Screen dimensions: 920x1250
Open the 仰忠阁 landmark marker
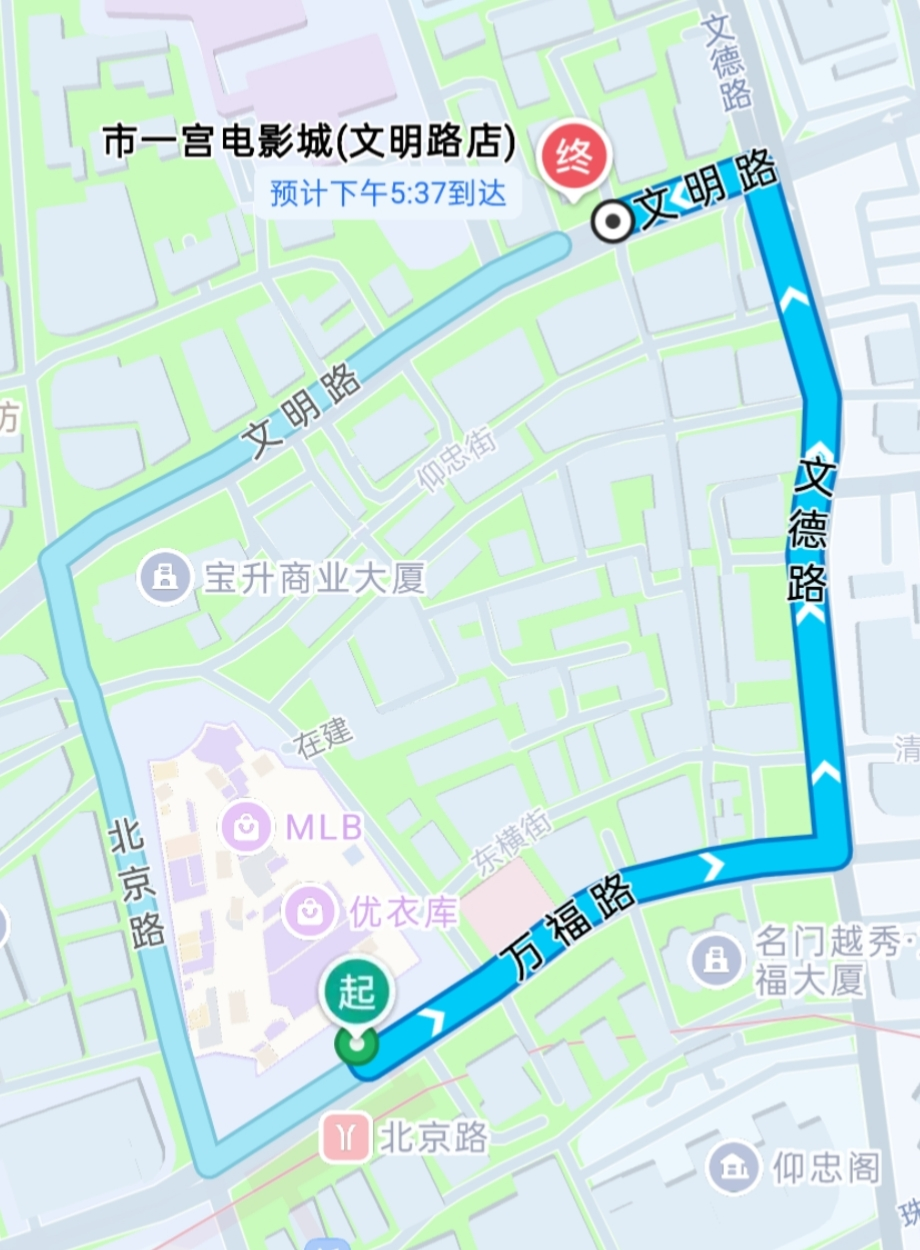[x=733, y=1166]
